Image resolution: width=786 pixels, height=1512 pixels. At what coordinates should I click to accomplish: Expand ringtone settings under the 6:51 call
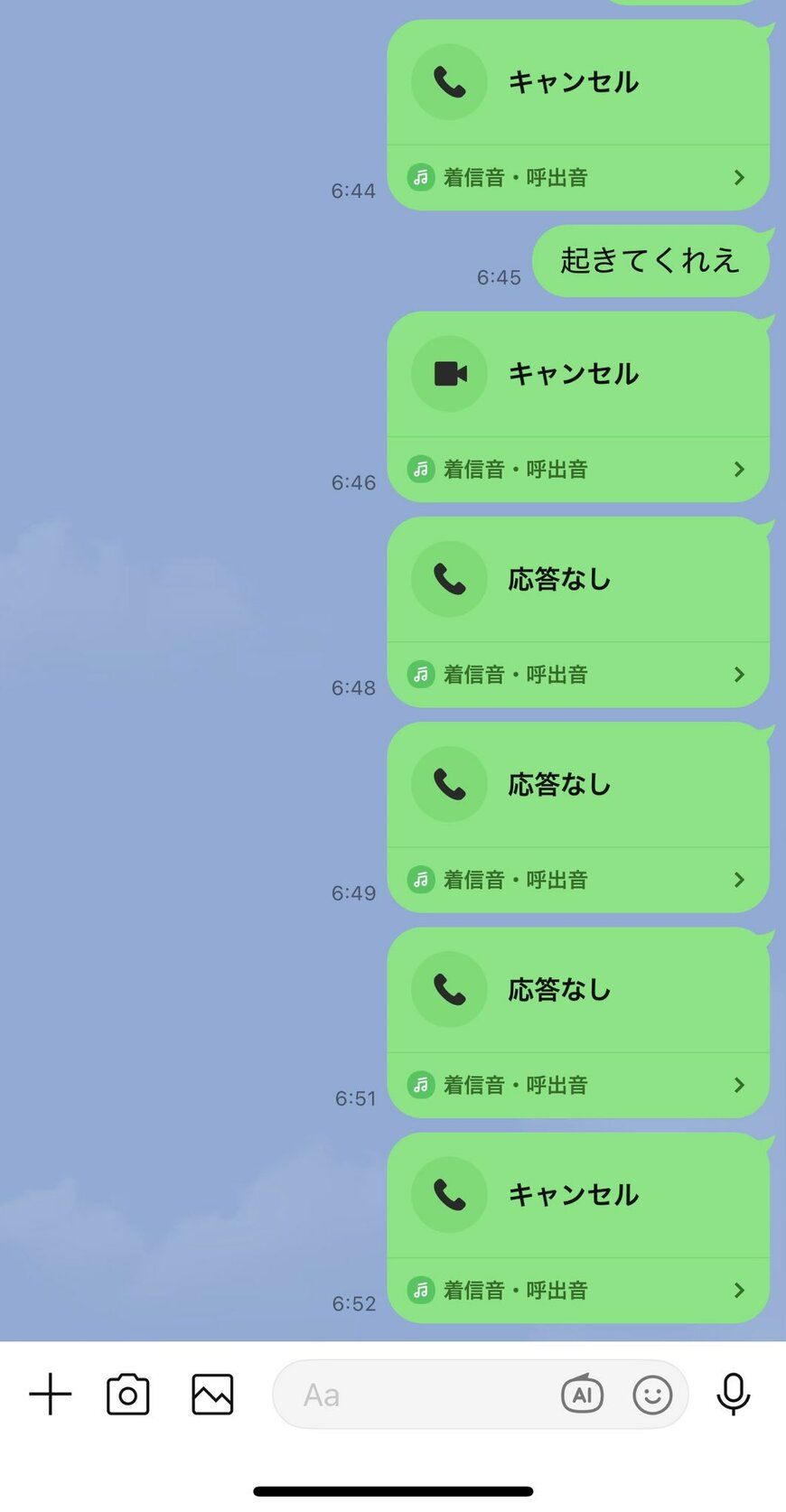point(578,1085)
